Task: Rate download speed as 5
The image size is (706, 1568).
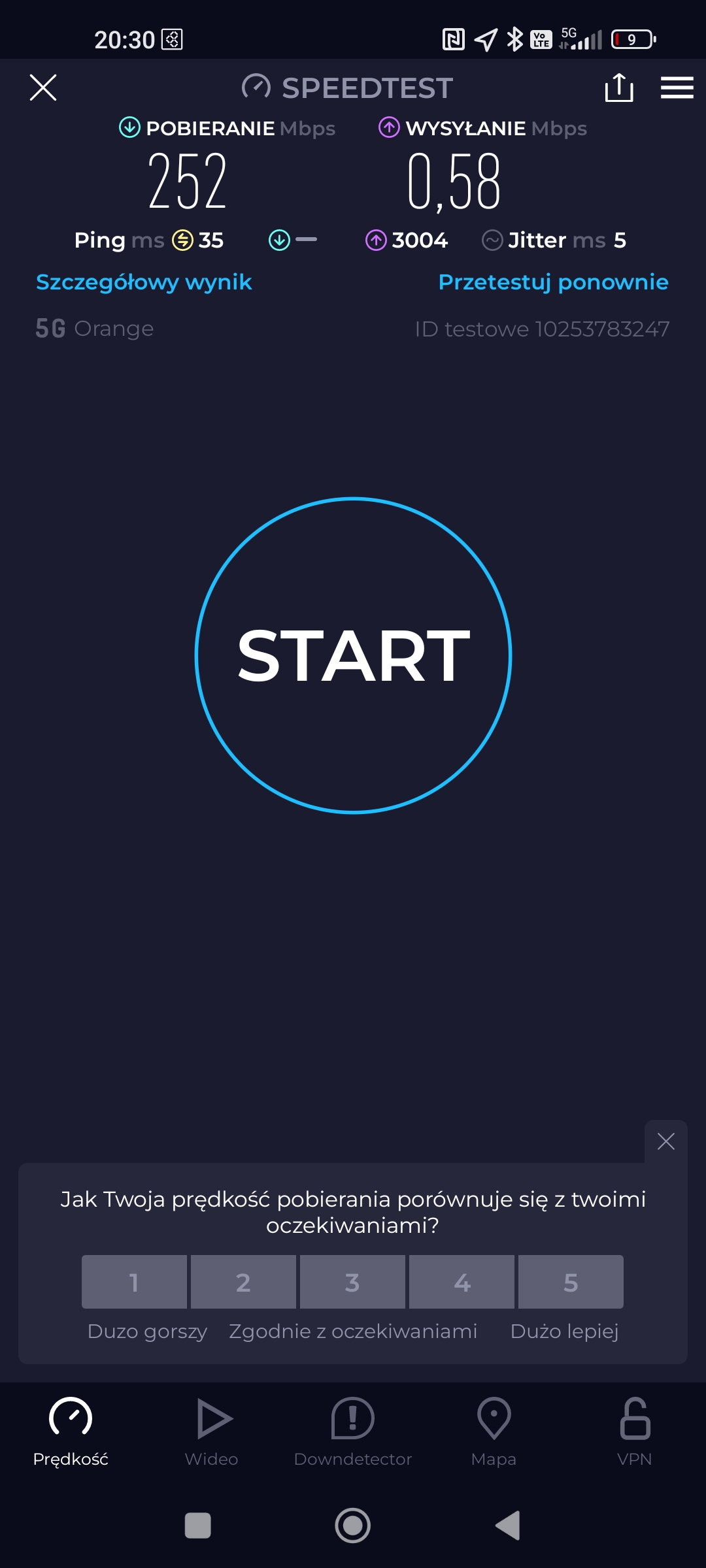Action: pos(571,1282)
